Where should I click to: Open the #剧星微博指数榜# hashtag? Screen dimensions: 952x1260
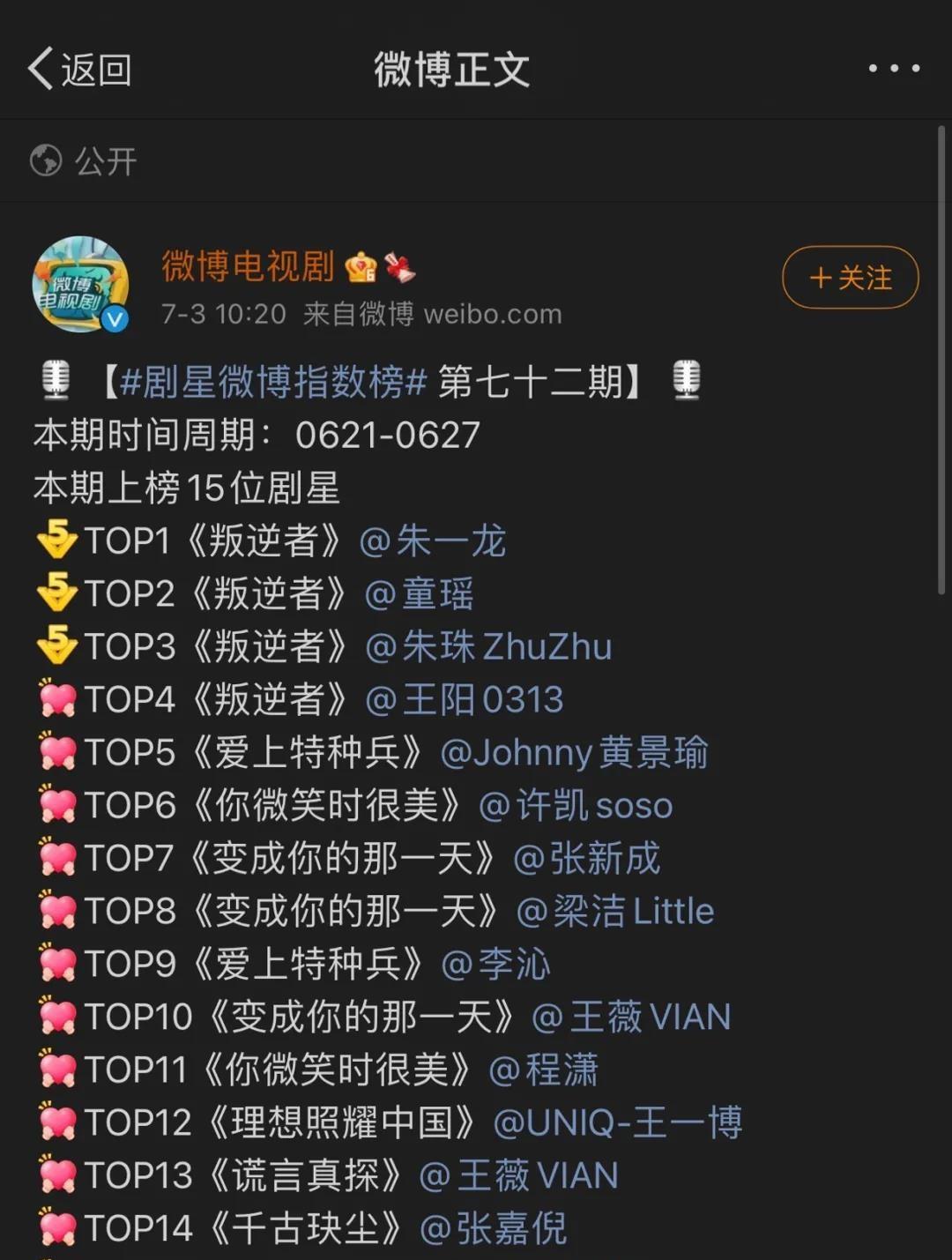tap(273, 382)
